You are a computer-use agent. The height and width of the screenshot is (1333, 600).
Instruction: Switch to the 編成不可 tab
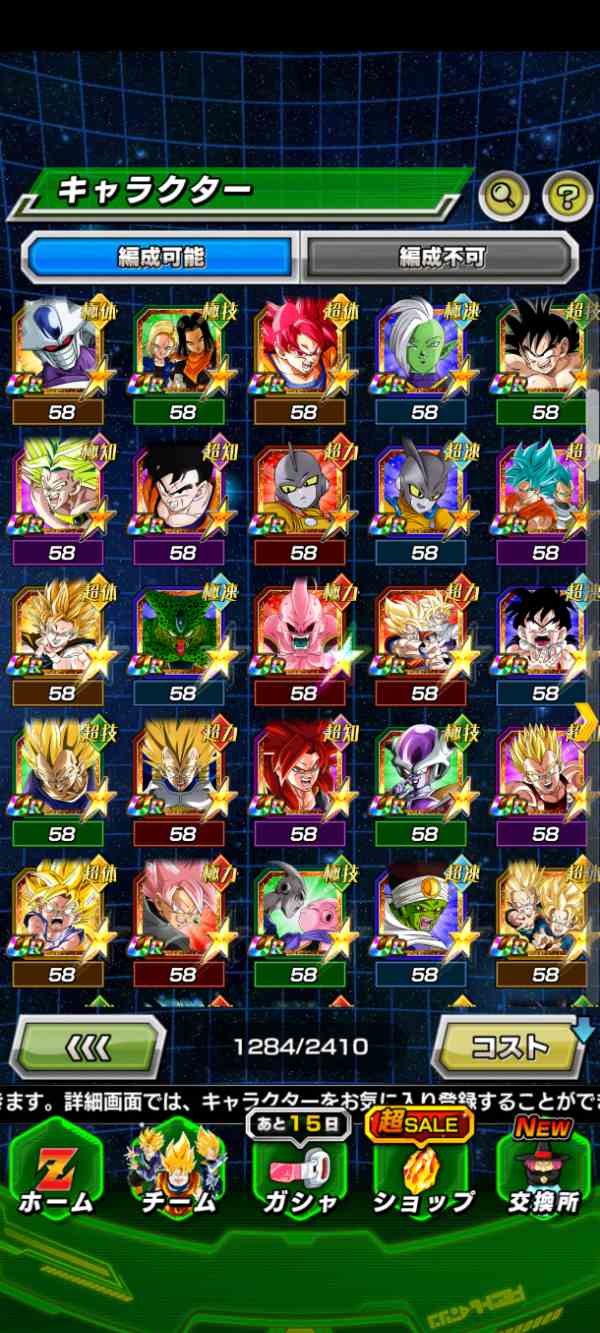pyautogui.click(x=442, y=257)
